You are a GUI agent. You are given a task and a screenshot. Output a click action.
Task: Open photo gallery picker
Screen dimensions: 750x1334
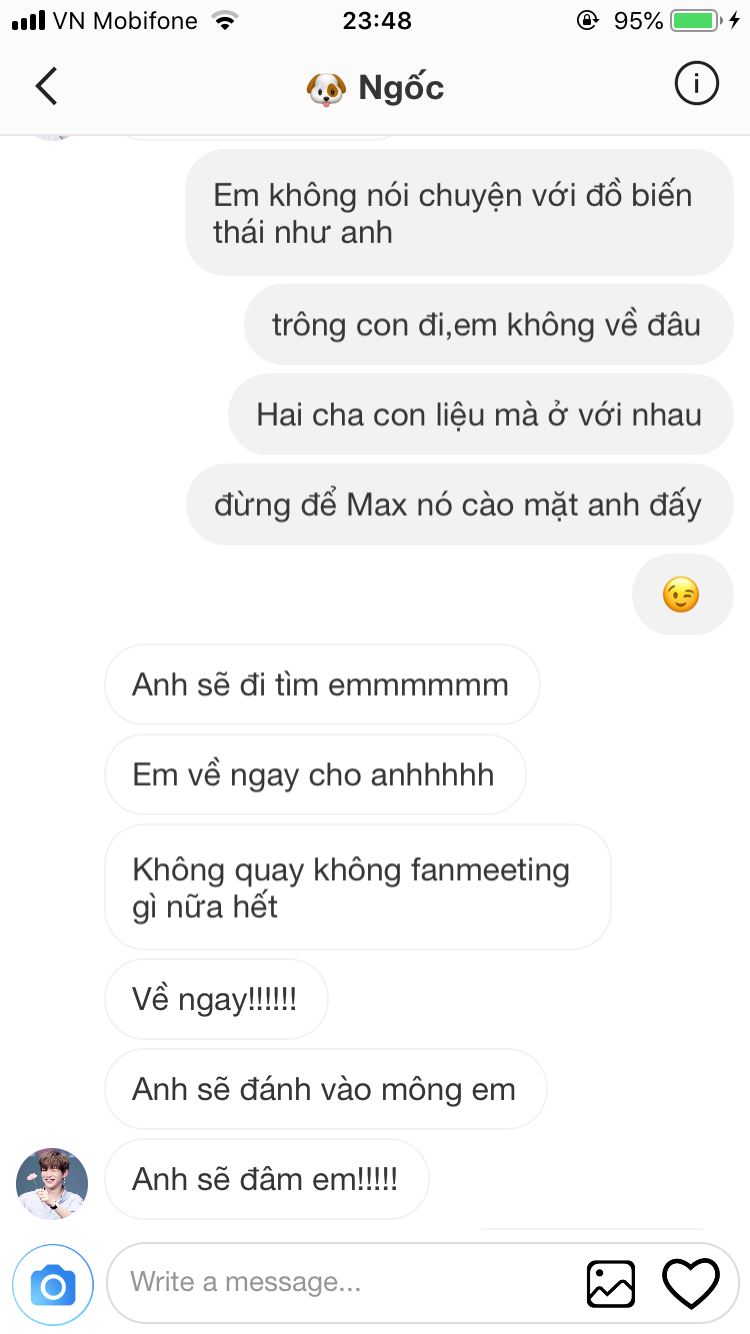(x=610, y=1283)
